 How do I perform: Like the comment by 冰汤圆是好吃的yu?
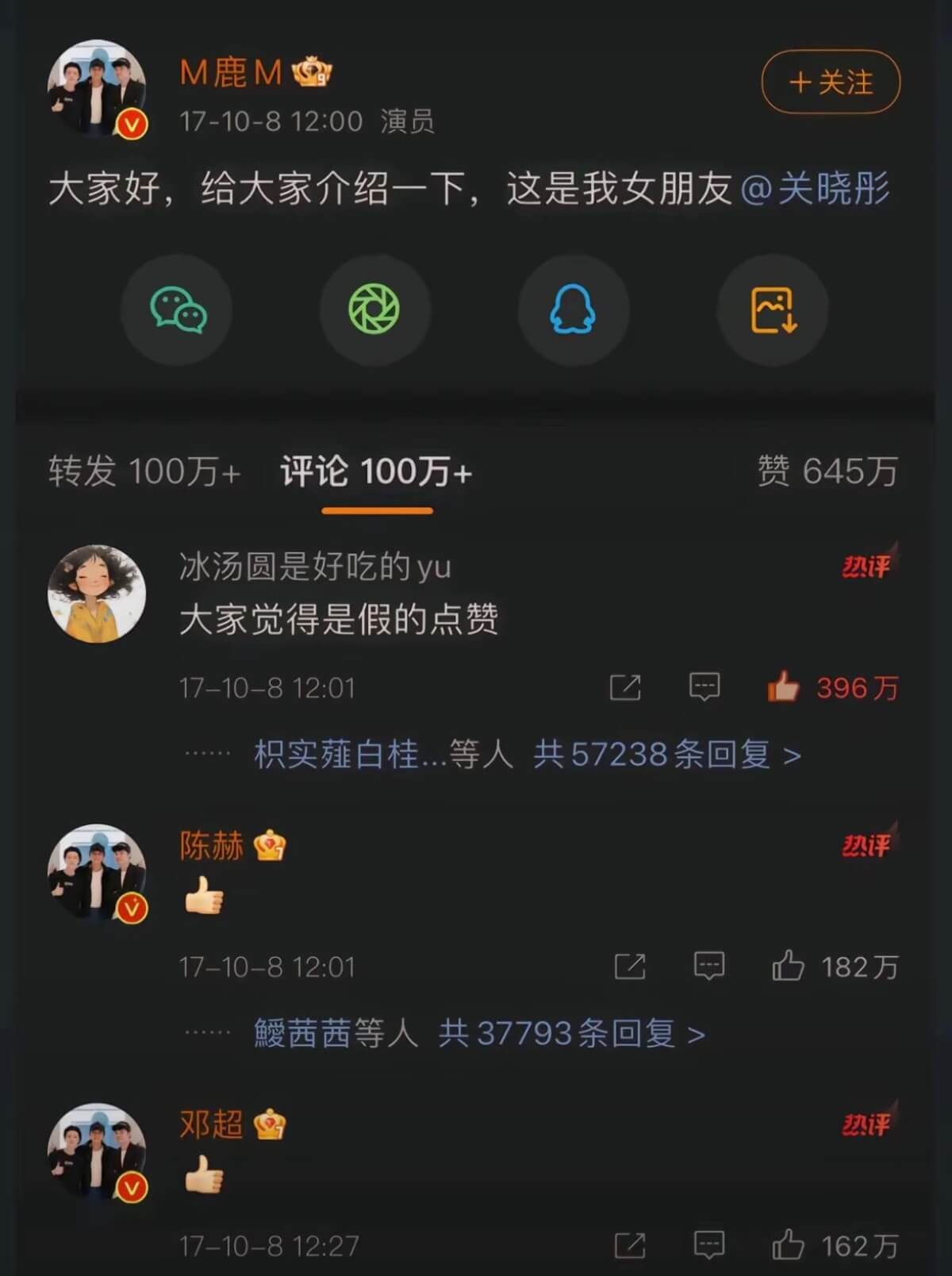pos(784,687)
